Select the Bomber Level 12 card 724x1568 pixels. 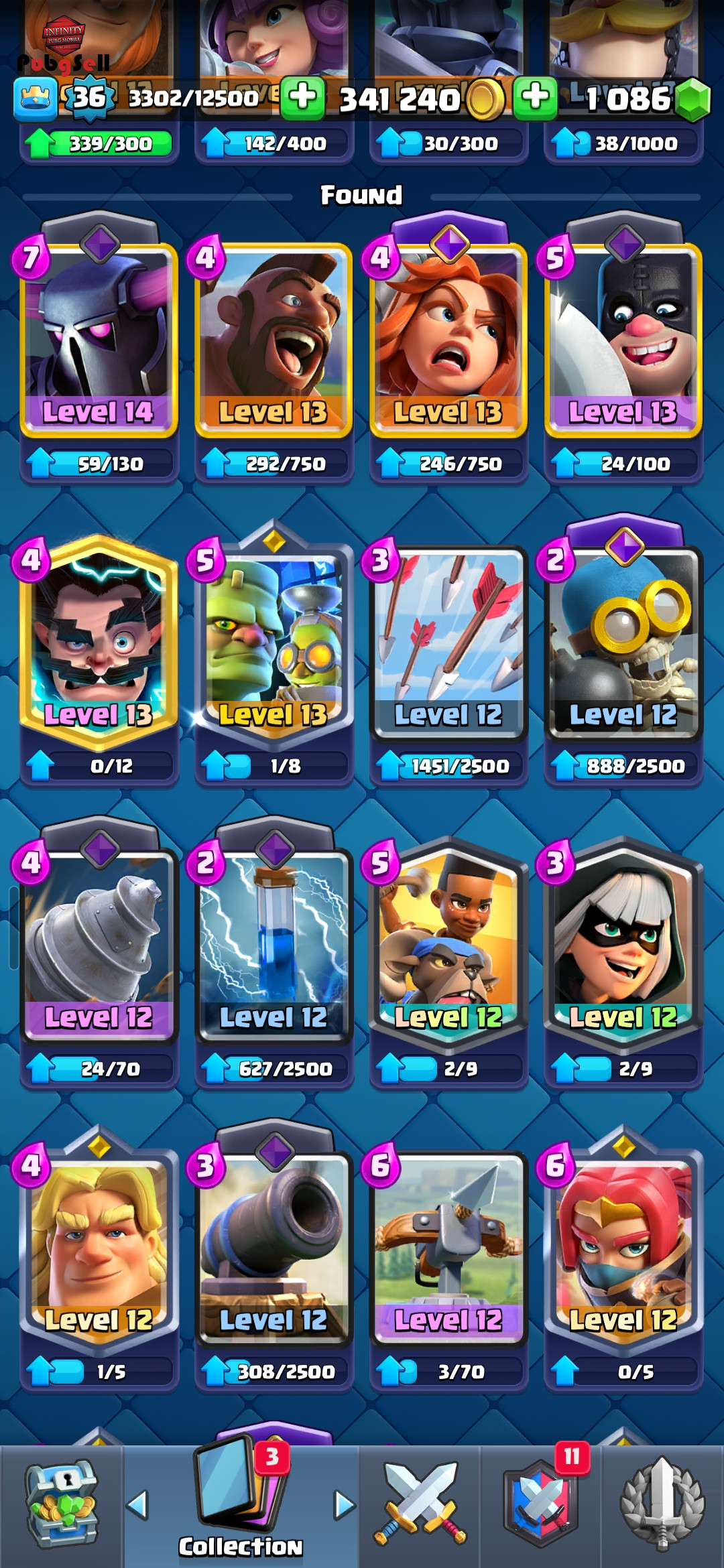pos(623,641)
